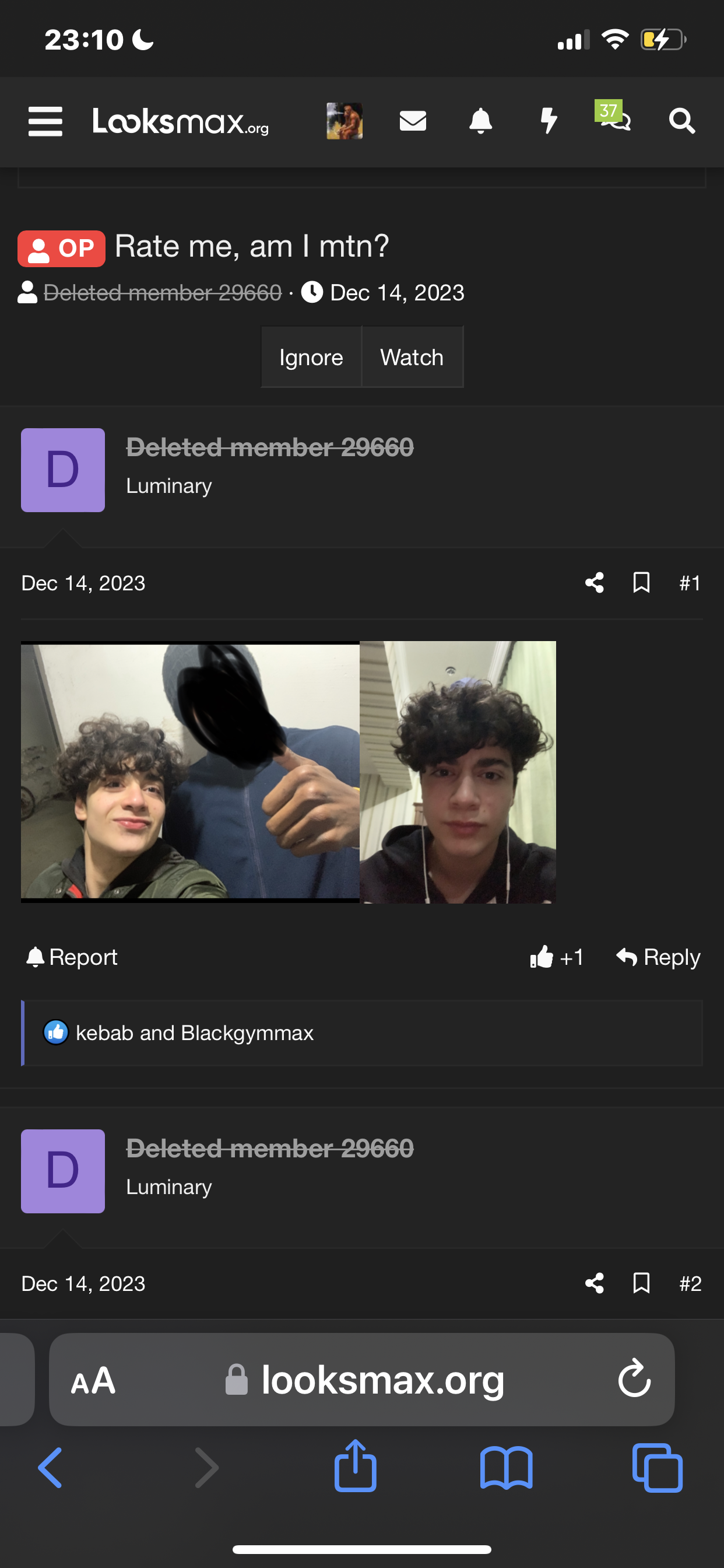Viewport: 724px width, 1568px height.
Task: Open the notifications bell
Action: 480,121
